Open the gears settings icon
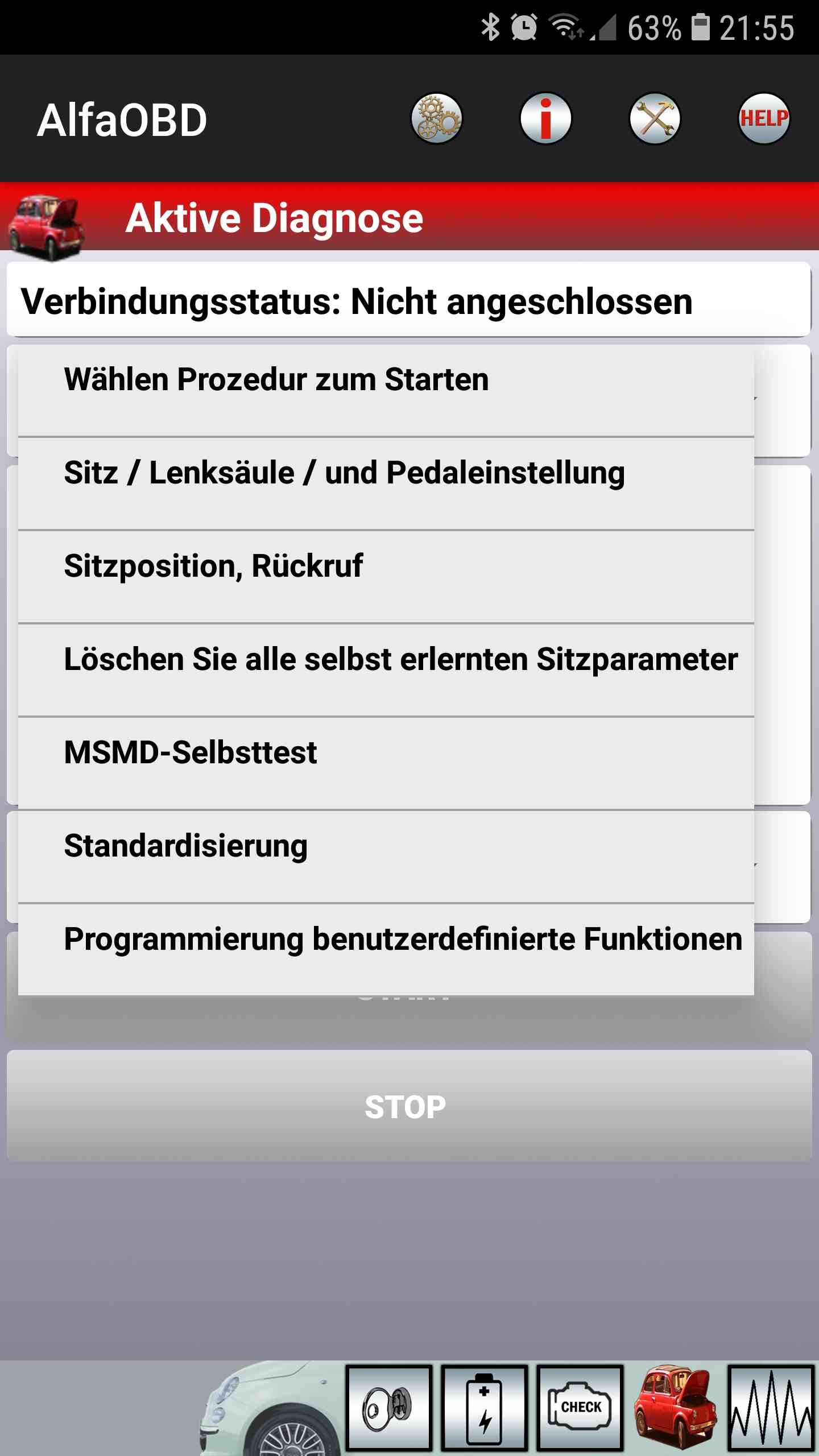The image size is (819, 1456). (x=436, y=118)
